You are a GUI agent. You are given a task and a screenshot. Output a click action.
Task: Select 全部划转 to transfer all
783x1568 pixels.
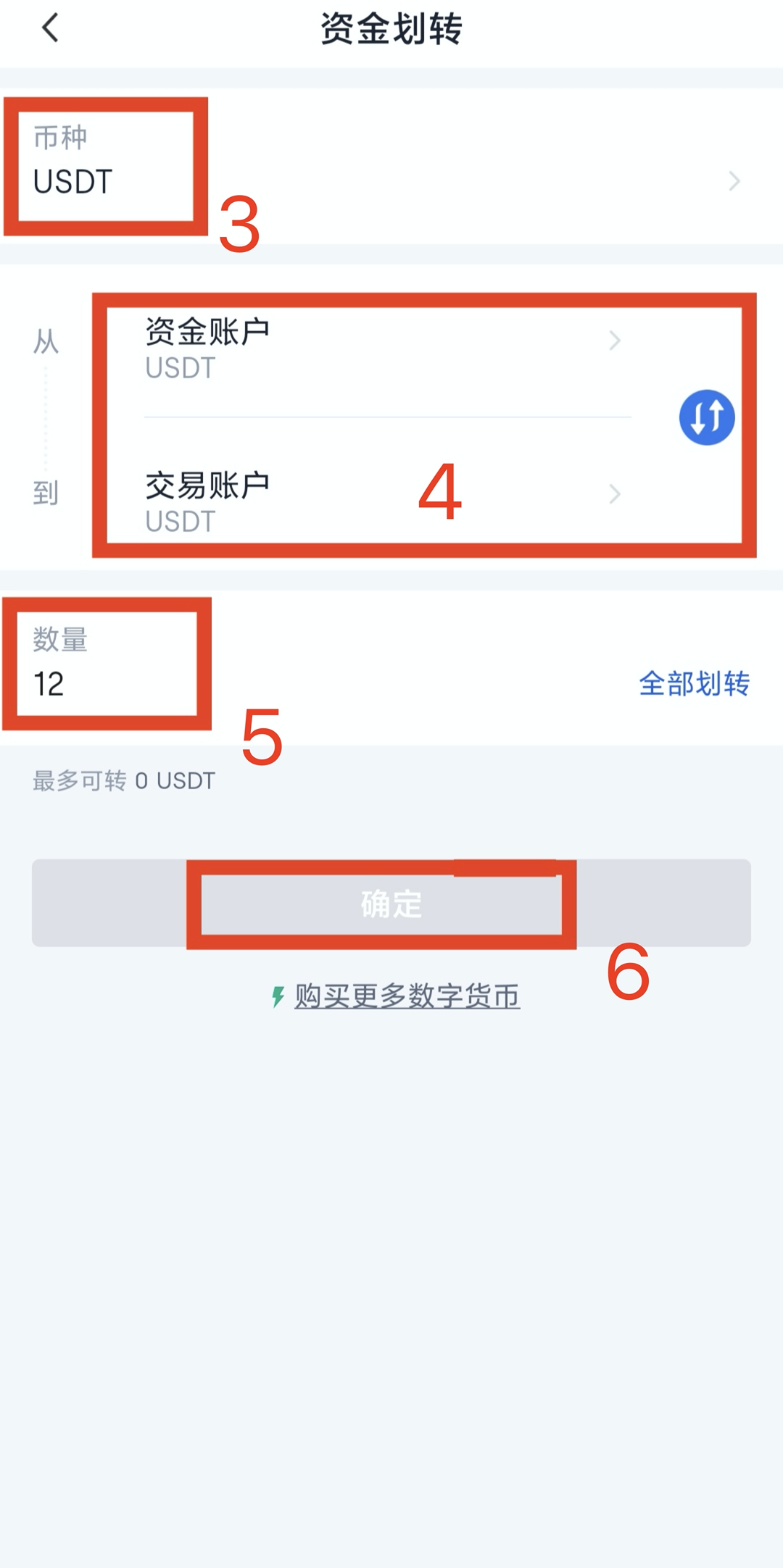(694, 683)
